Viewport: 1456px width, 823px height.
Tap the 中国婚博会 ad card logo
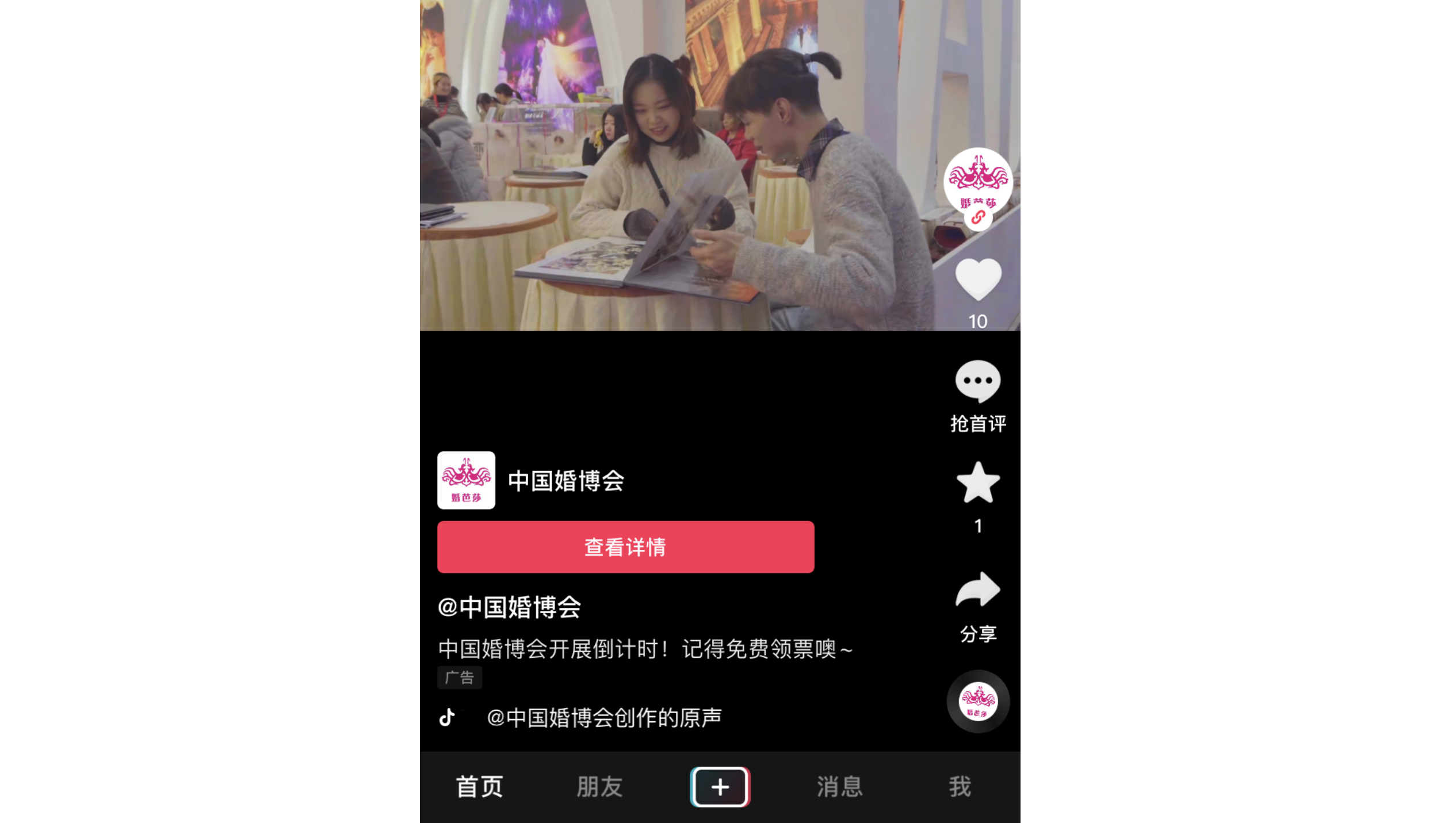(466, 480)
